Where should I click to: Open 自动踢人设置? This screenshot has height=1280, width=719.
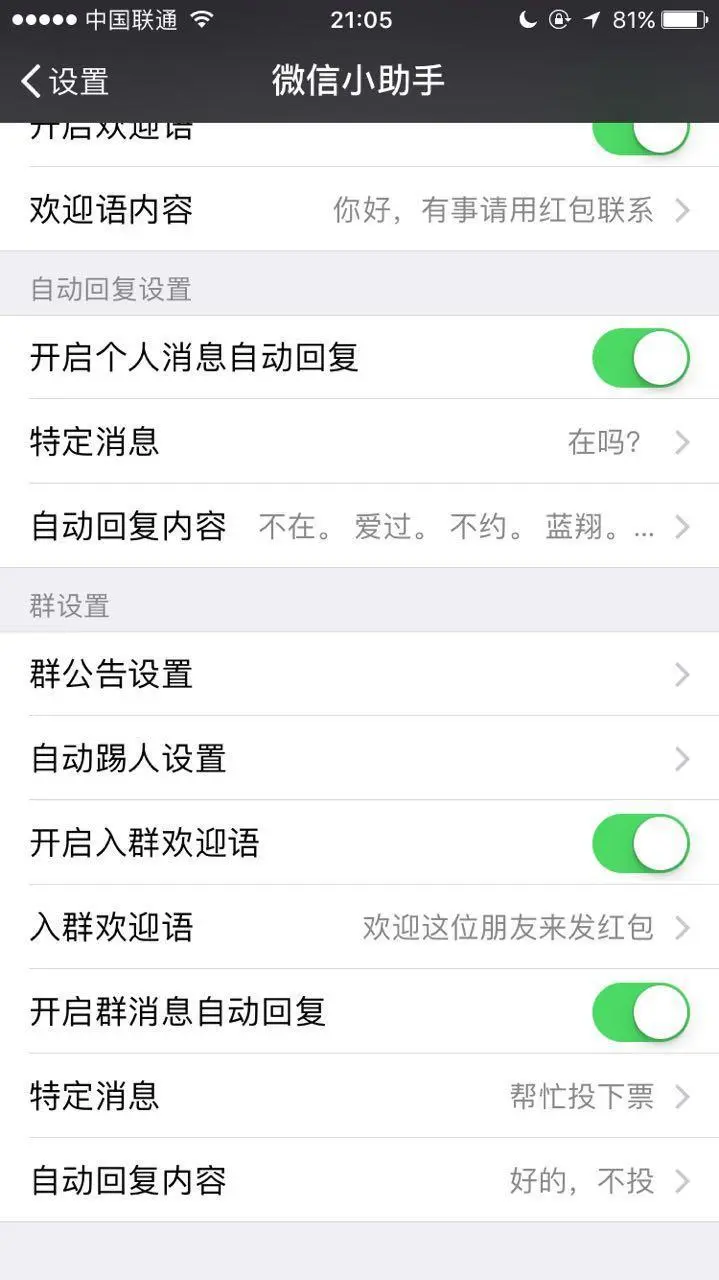coord(360,759)
